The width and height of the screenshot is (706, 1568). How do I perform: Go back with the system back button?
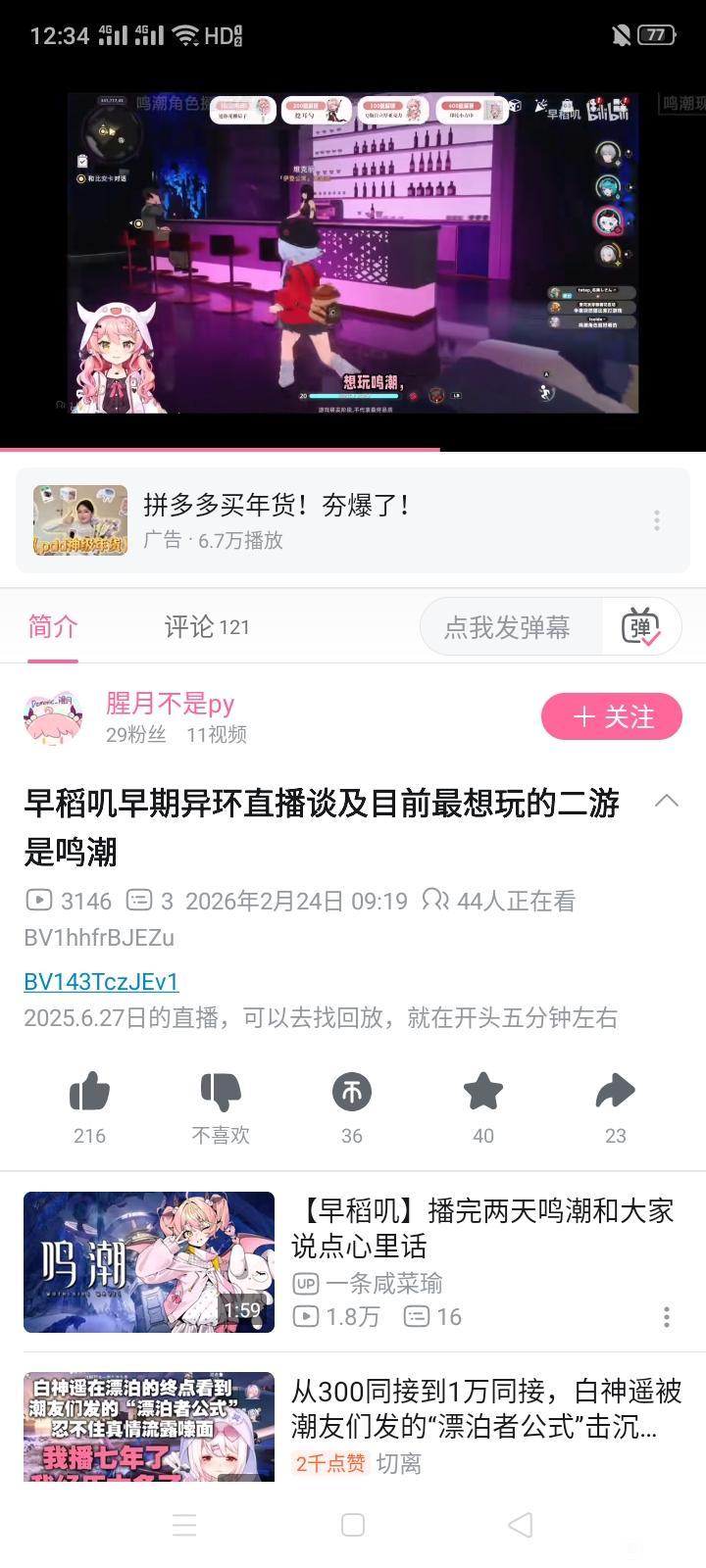[521, 1525]
